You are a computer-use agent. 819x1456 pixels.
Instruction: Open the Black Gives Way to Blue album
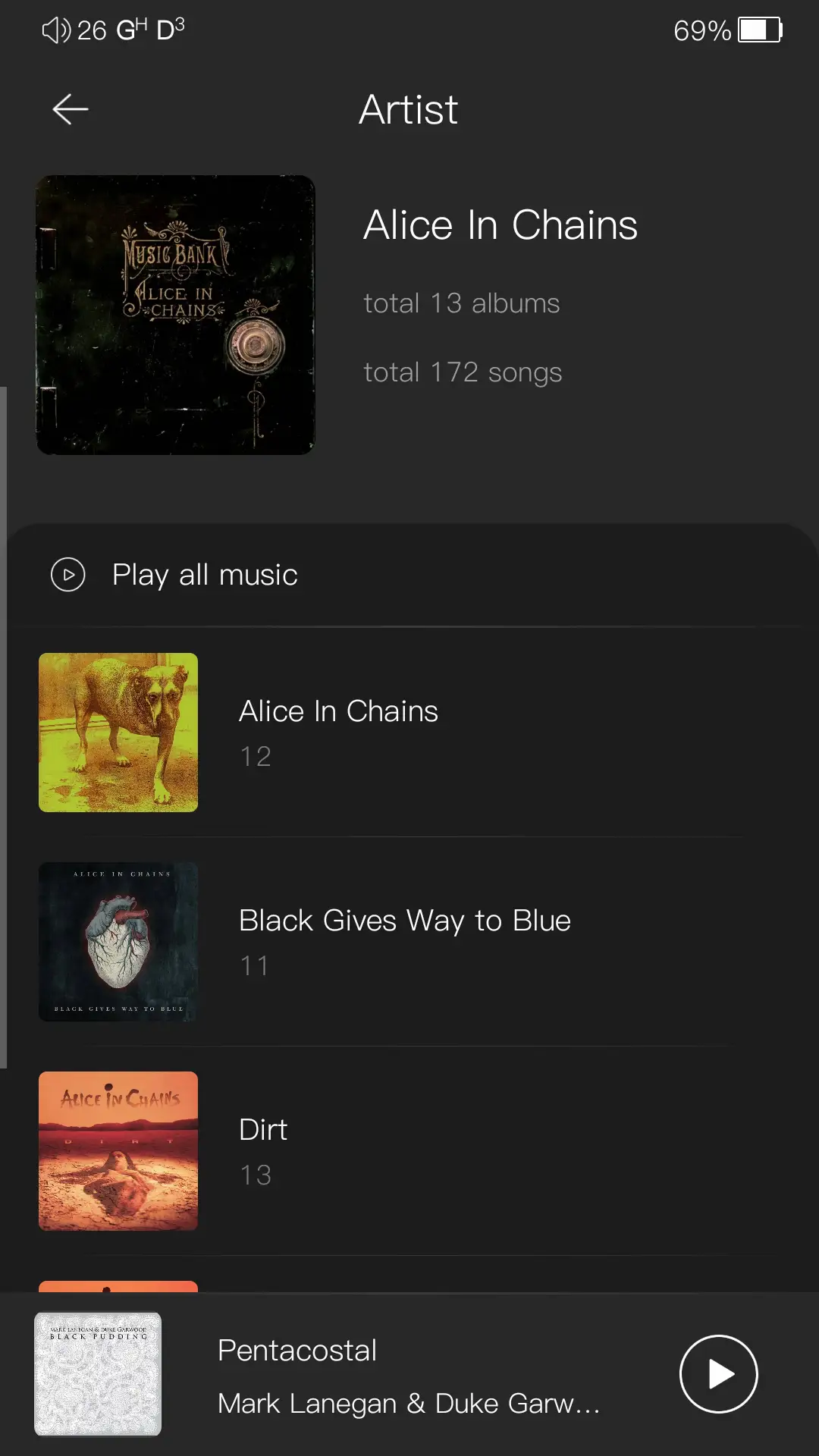[403, 940]
